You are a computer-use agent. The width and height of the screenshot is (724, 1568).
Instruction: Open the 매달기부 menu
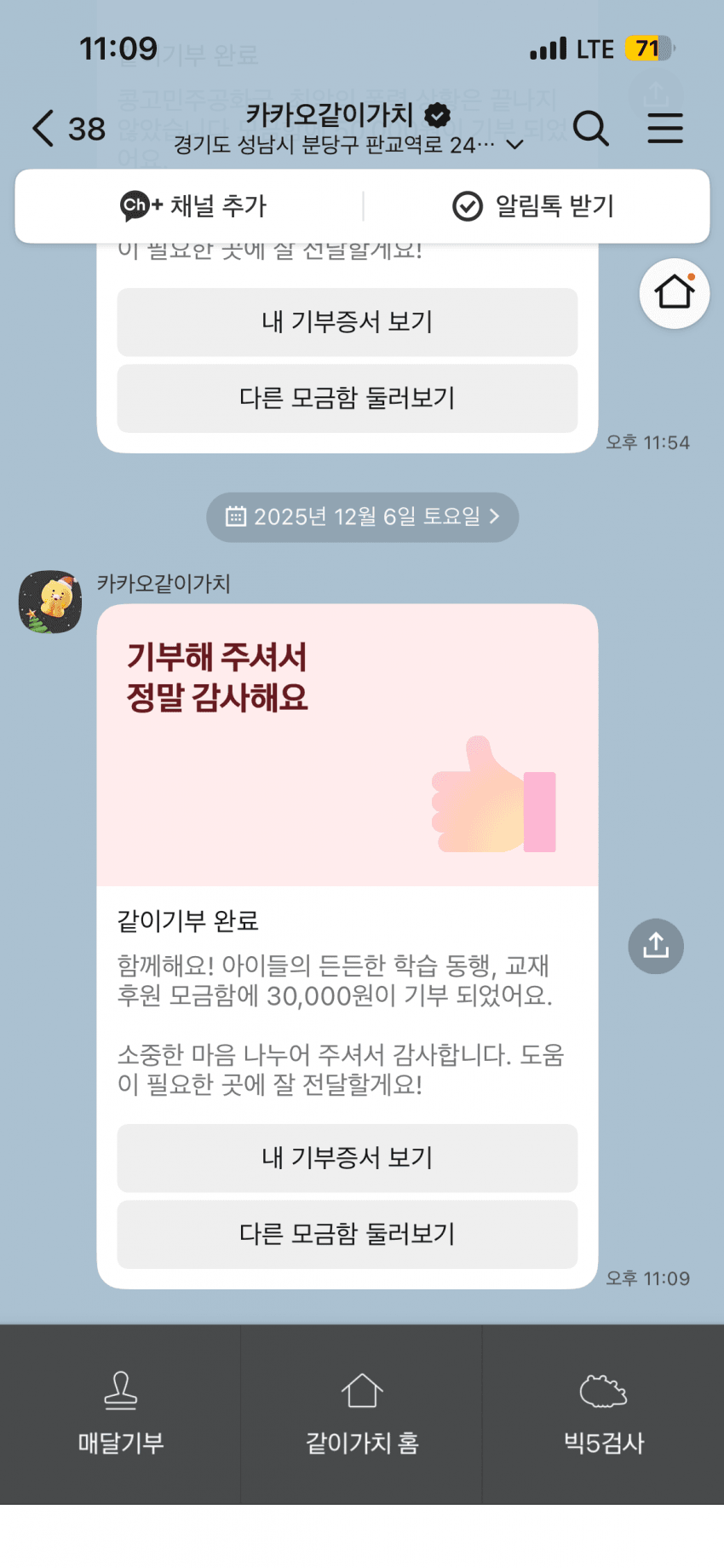tap(120, 1414)
